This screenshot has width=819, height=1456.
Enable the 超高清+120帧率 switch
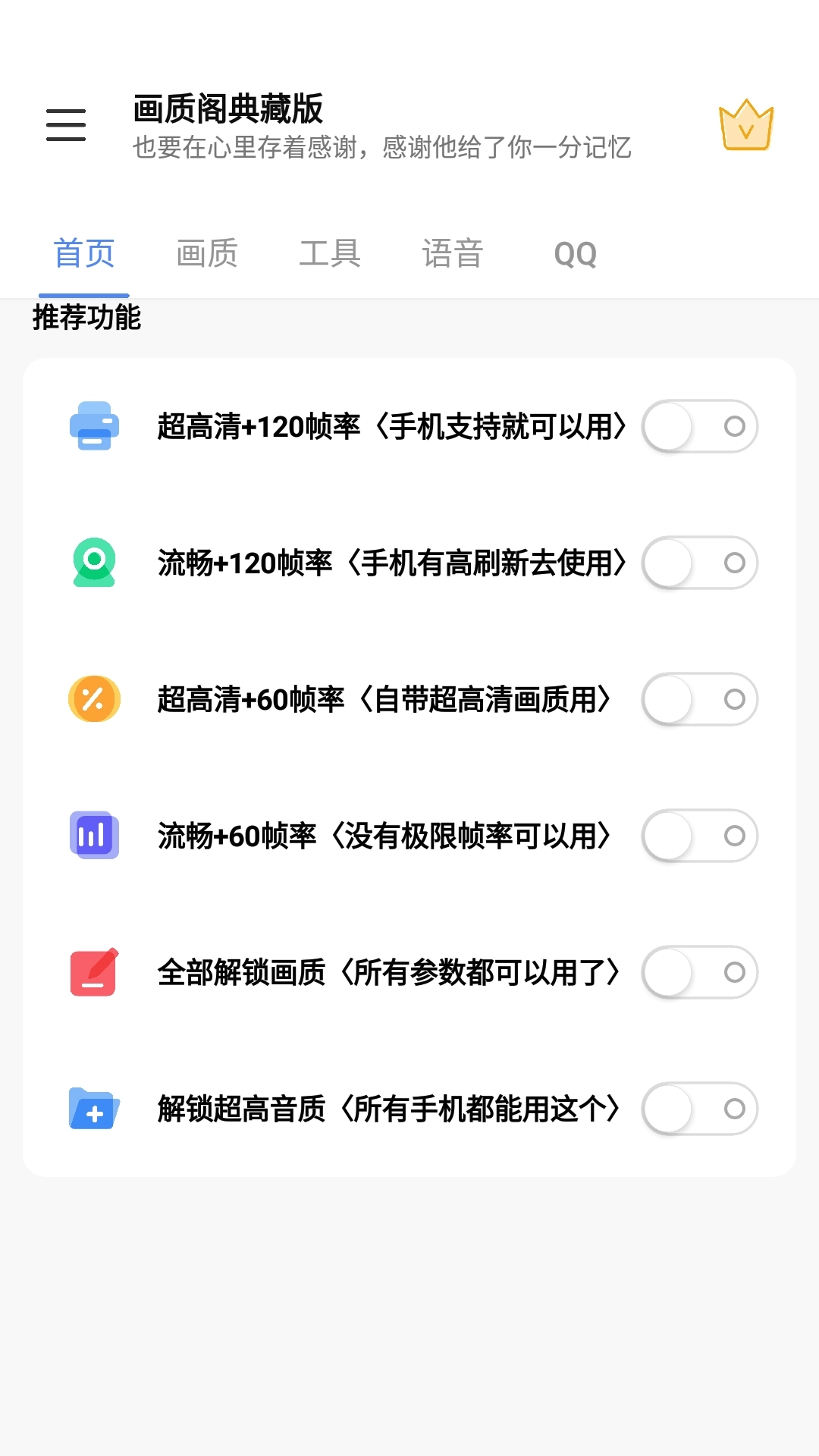(699, 427)
